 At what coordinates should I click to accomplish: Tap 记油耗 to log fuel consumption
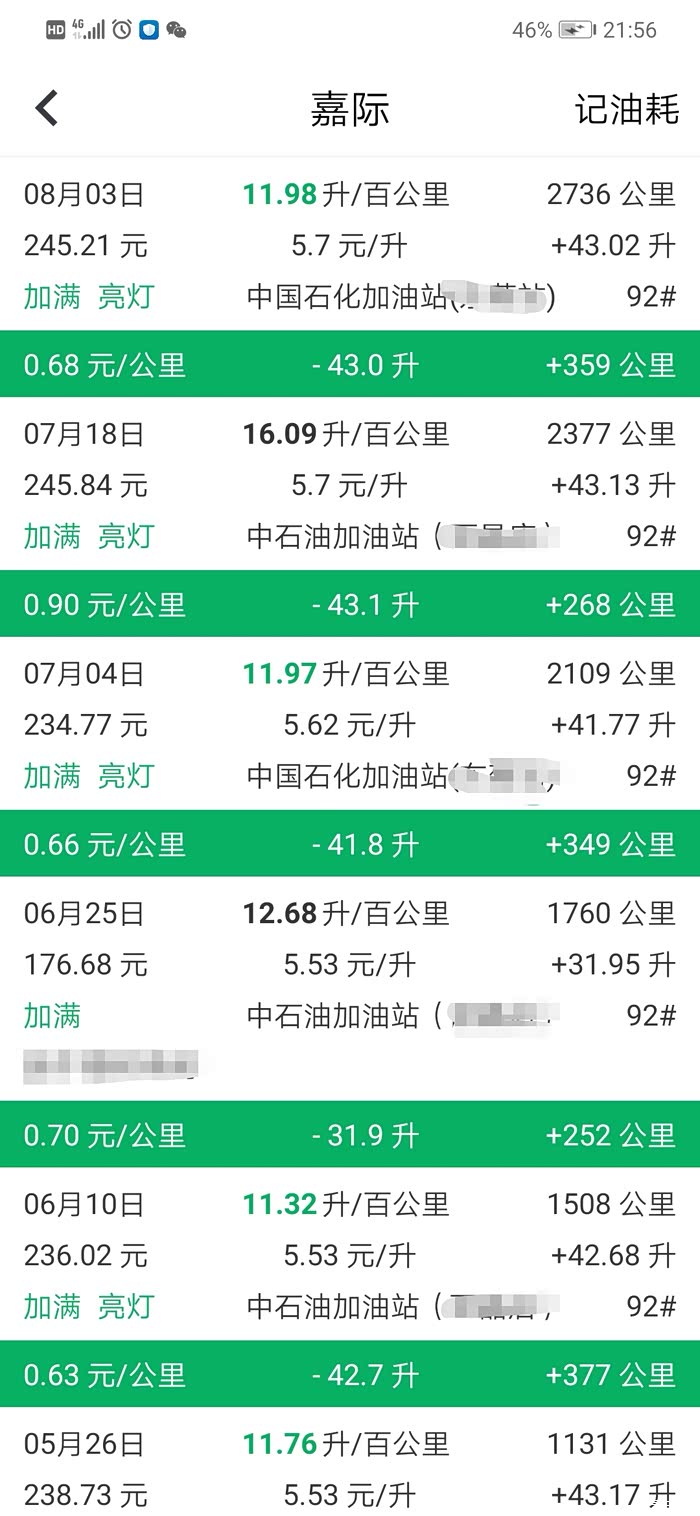point(626,109)
